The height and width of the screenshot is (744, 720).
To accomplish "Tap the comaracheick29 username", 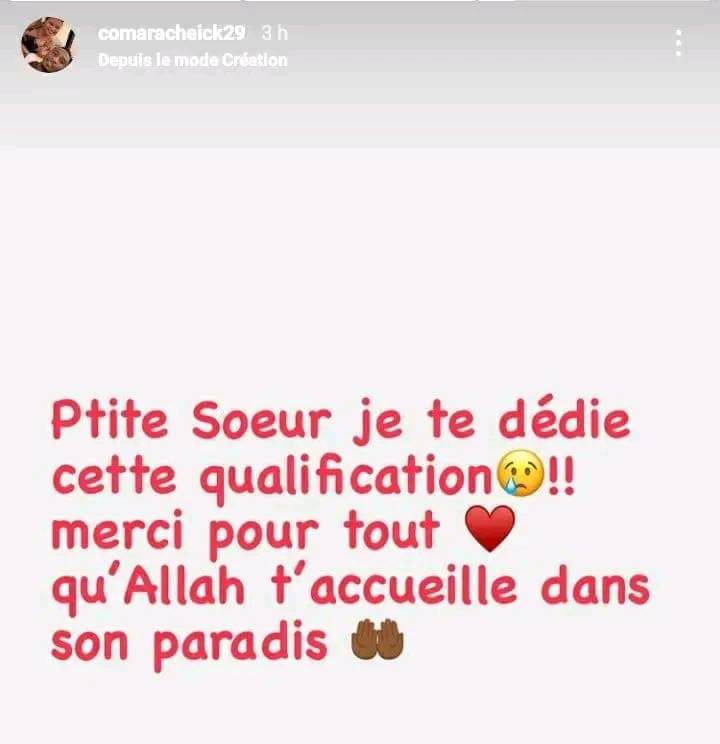I will [171, 33].
